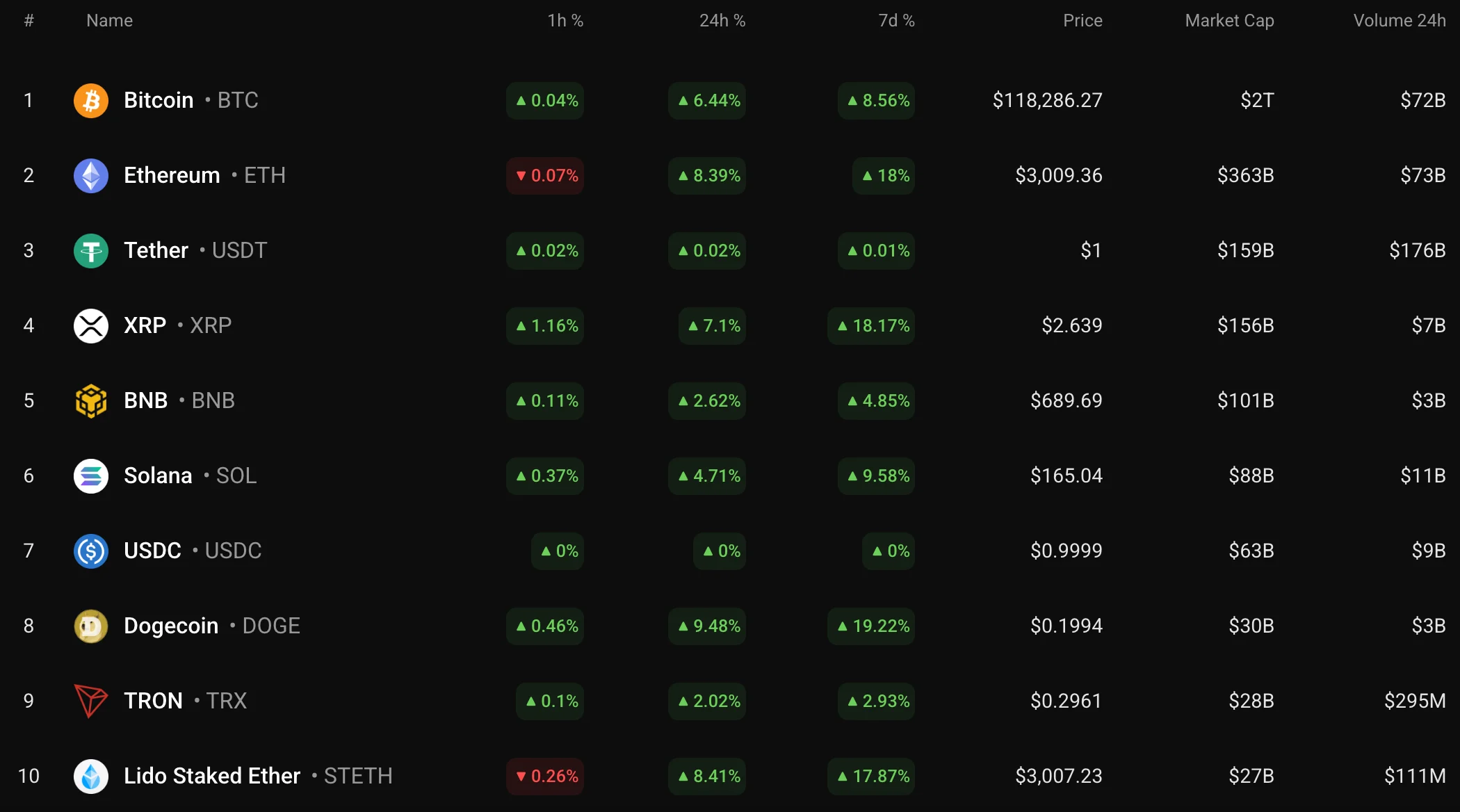Image resolution: width=1460 pixels, height=812 pixels.
Task: Select the Tether USDT row
Action: [x=156, y=250]
